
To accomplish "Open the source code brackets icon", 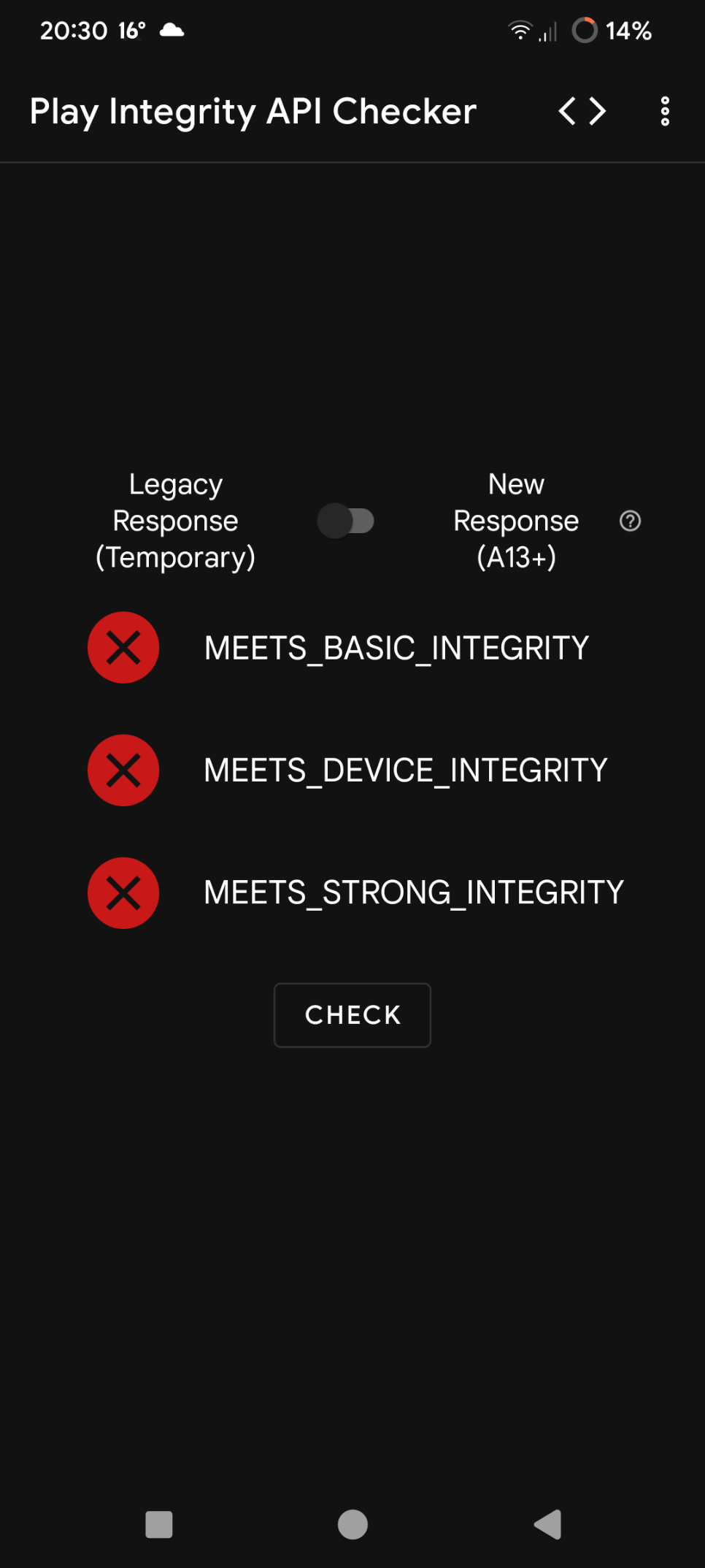I will [x=582, y=112].
